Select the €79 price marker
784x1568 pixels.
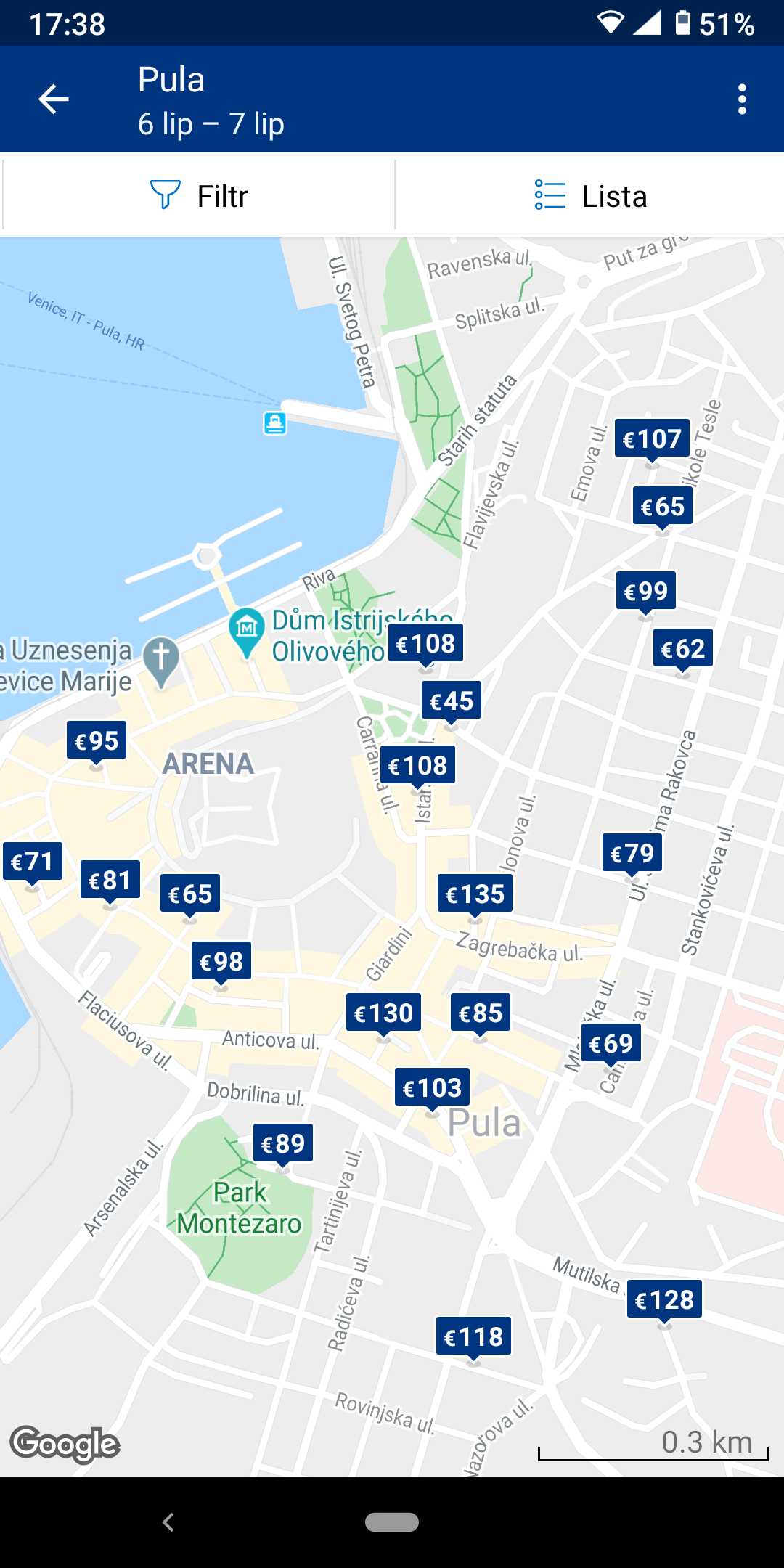pyautogui.click(x=632, y=853)
